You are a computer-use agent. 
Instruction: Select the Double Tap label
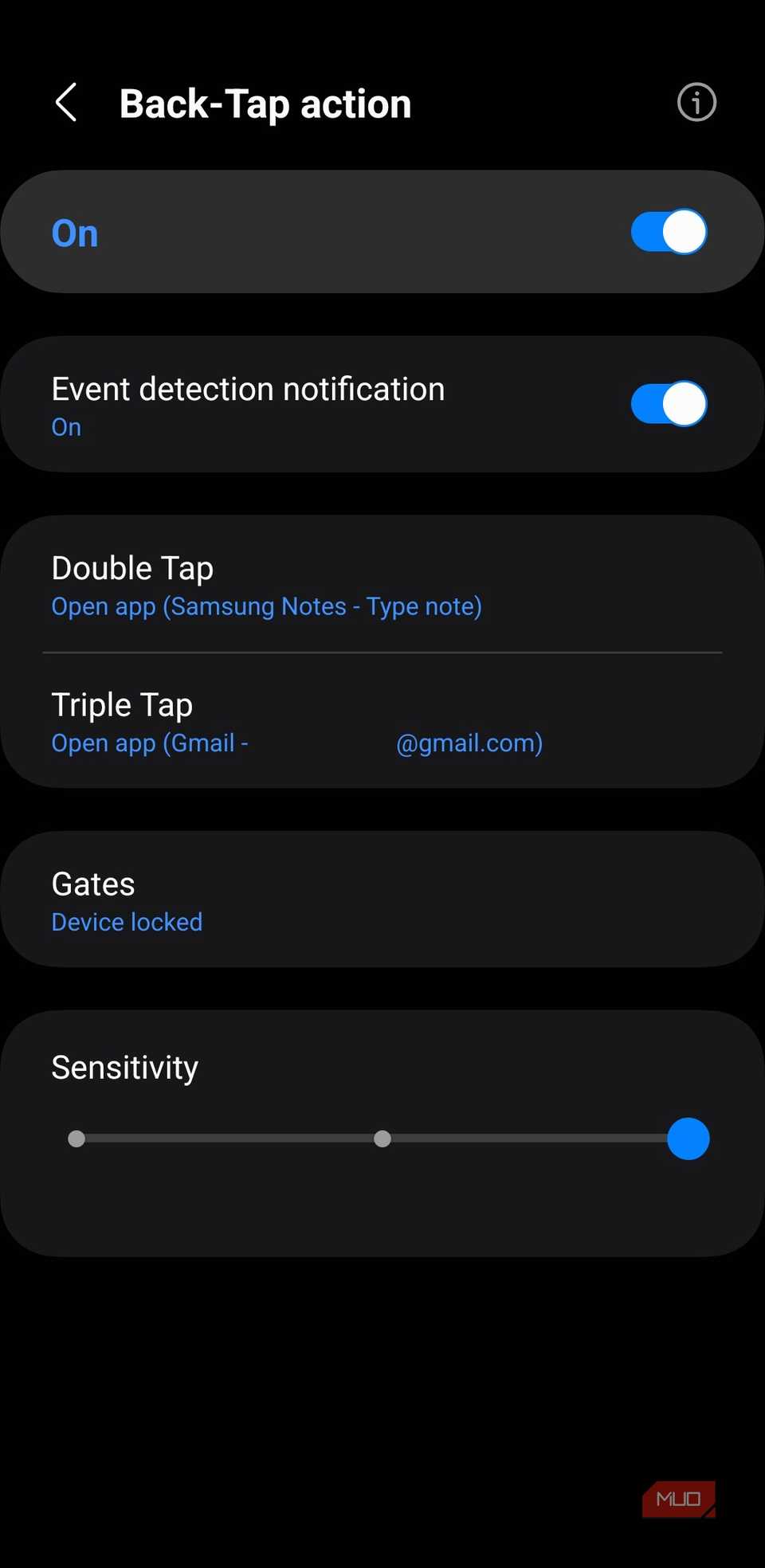click(131, 567)
